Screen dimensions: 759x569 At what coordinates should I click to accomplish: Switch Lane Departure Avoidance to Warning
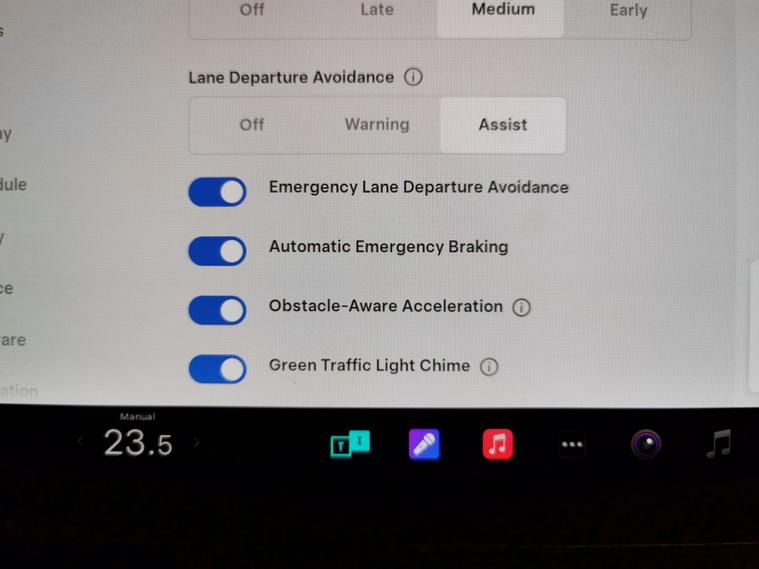click(376, 125)
